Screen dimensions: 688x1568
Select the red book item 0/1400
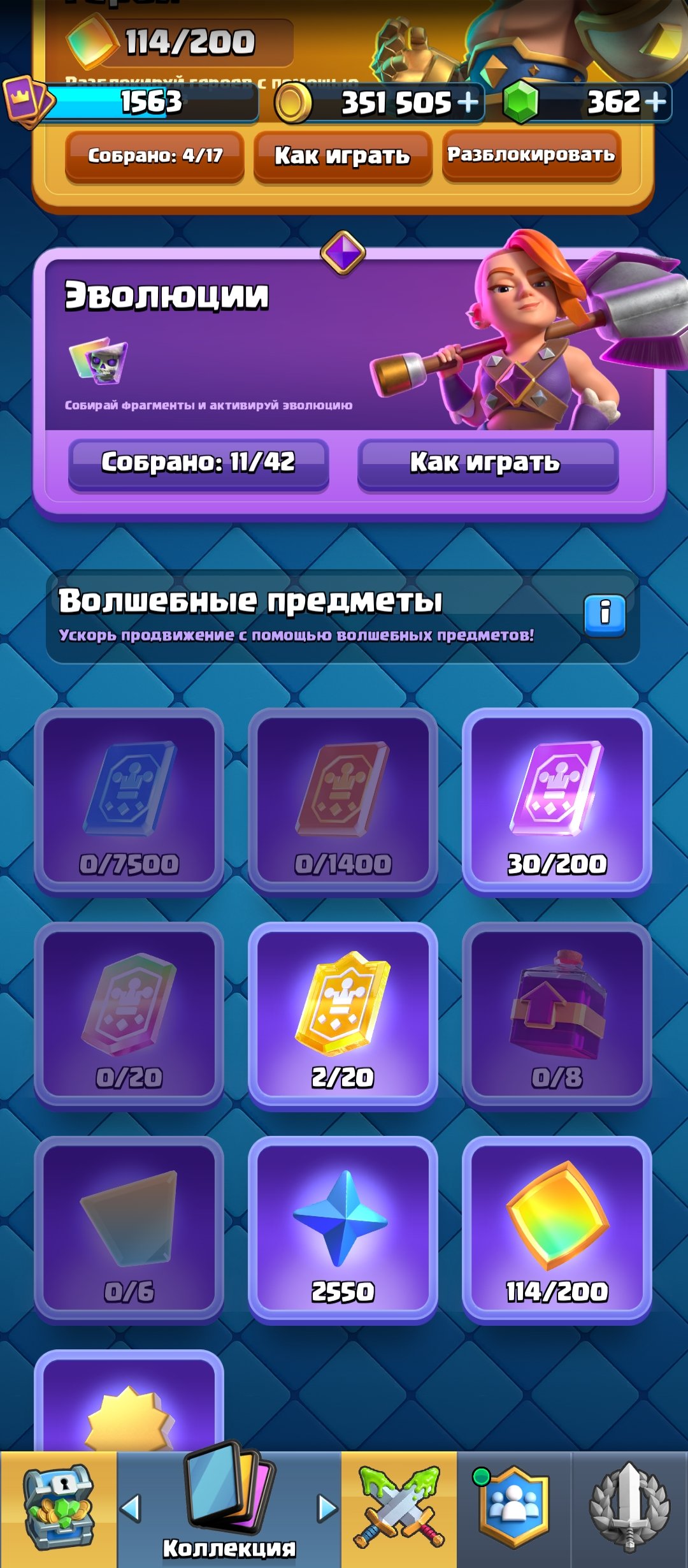[x=343, y=802]
